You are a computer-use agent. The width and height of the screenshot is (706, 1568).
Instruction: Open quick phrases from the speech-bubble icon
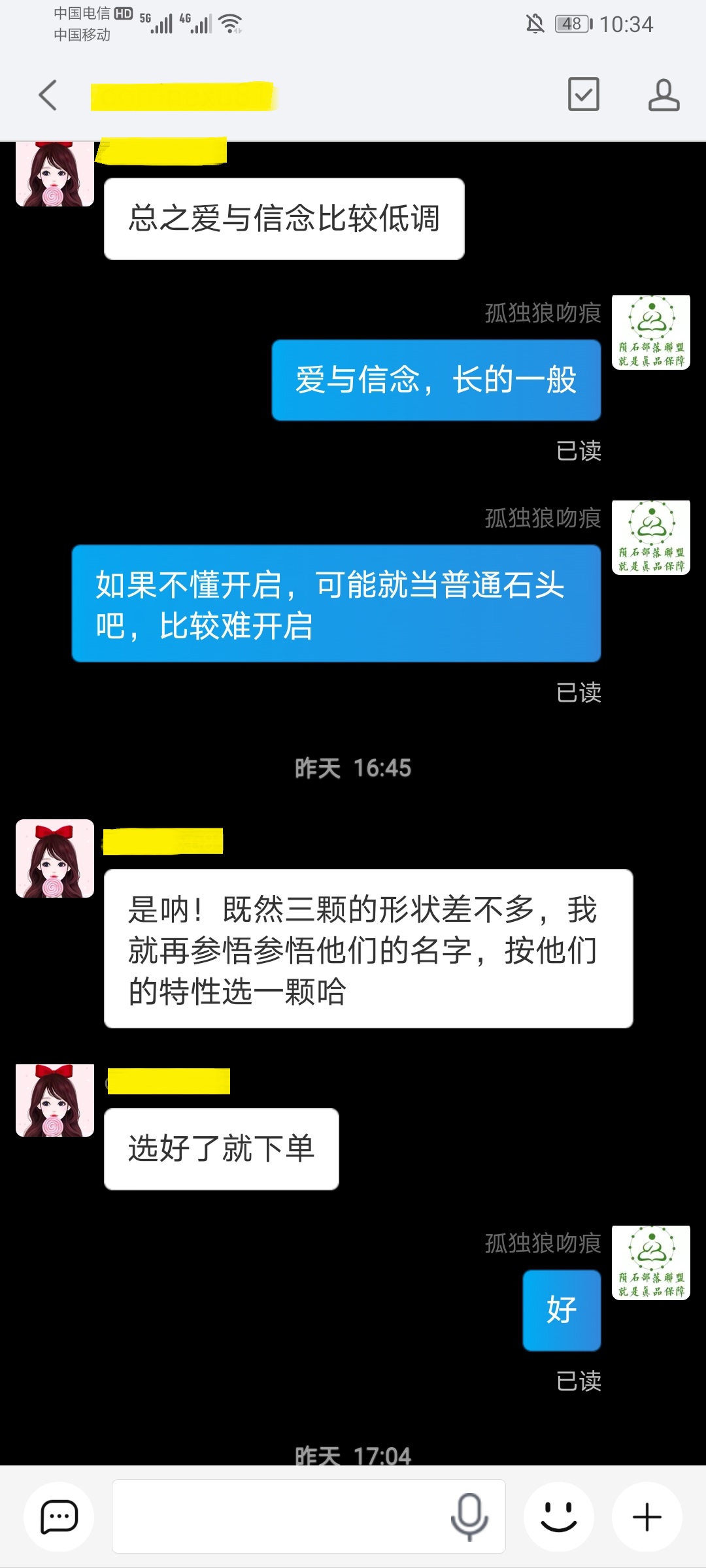click(x=59, y=1516)
